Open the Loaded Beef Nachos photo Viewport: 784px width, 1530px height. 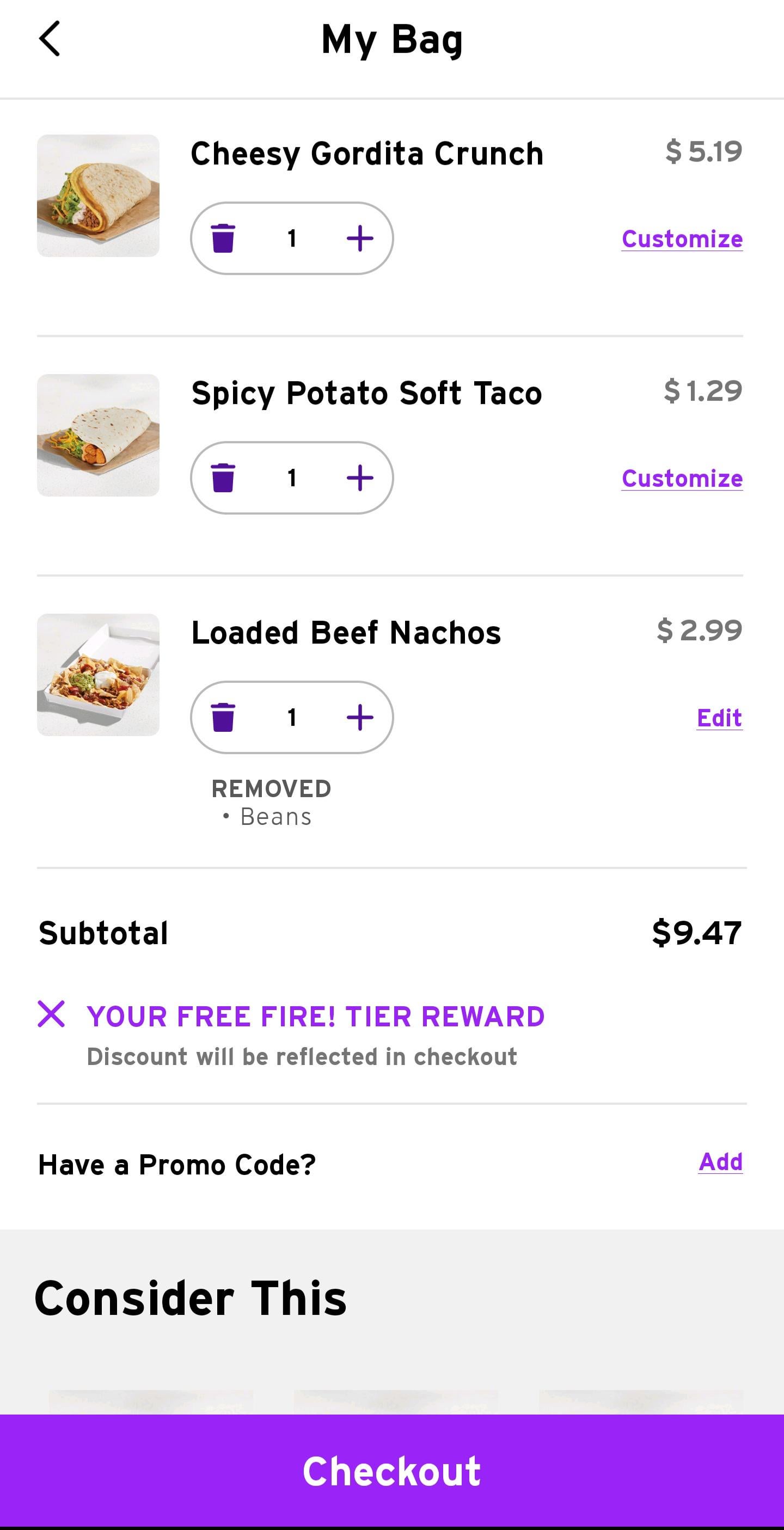coord(98,675)
